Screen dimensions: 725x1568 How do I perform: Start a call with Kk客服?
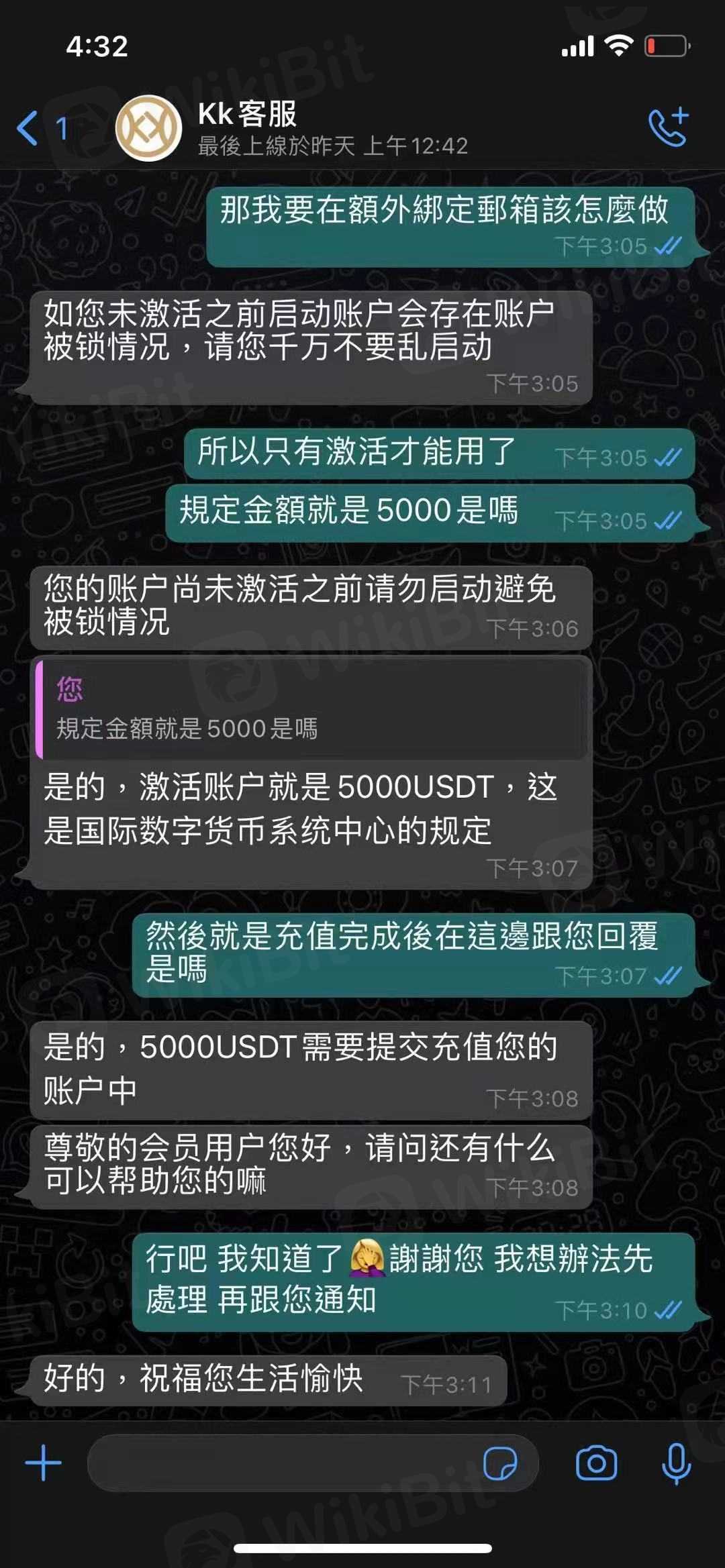pyautogui.click(x=669, y=127)
